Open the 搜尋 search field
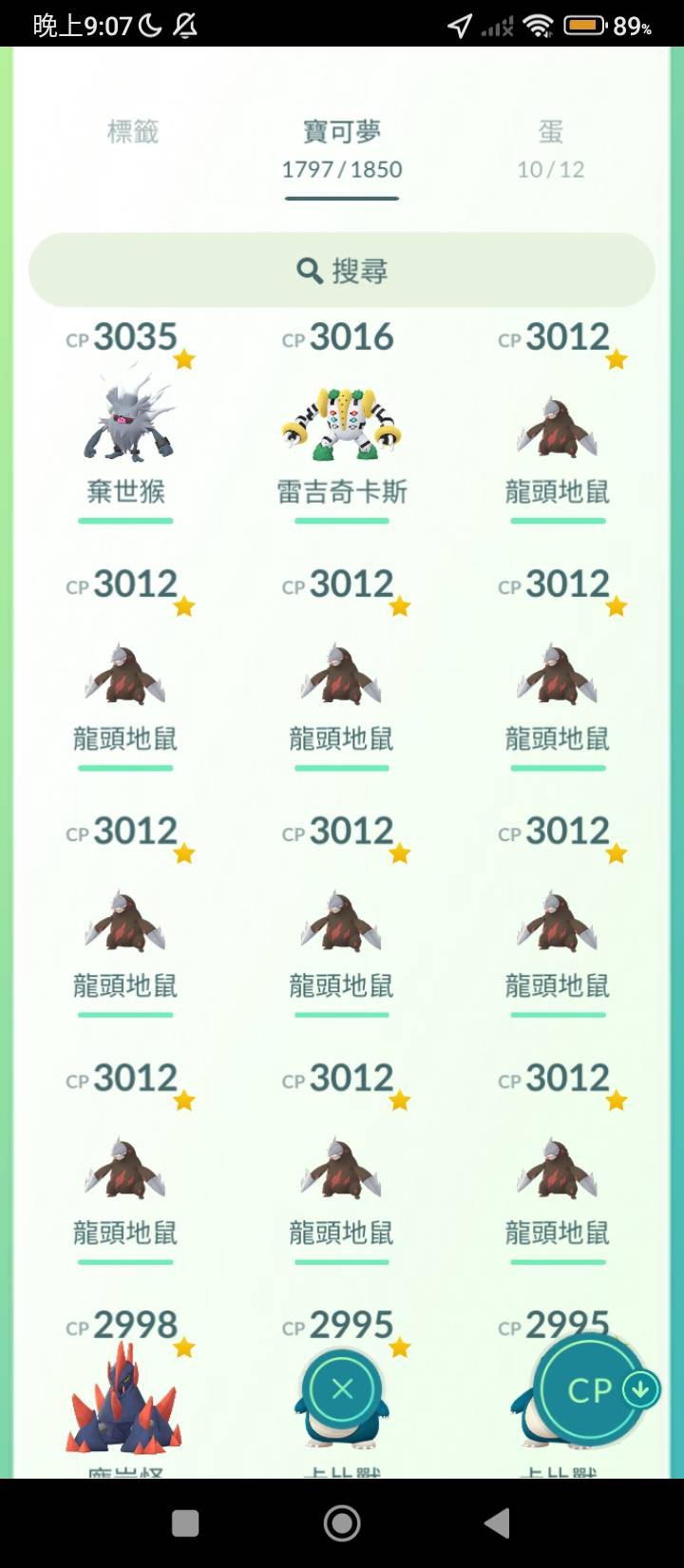The height and width of the screenshot is (1568, 684). [x=342, y=271]
